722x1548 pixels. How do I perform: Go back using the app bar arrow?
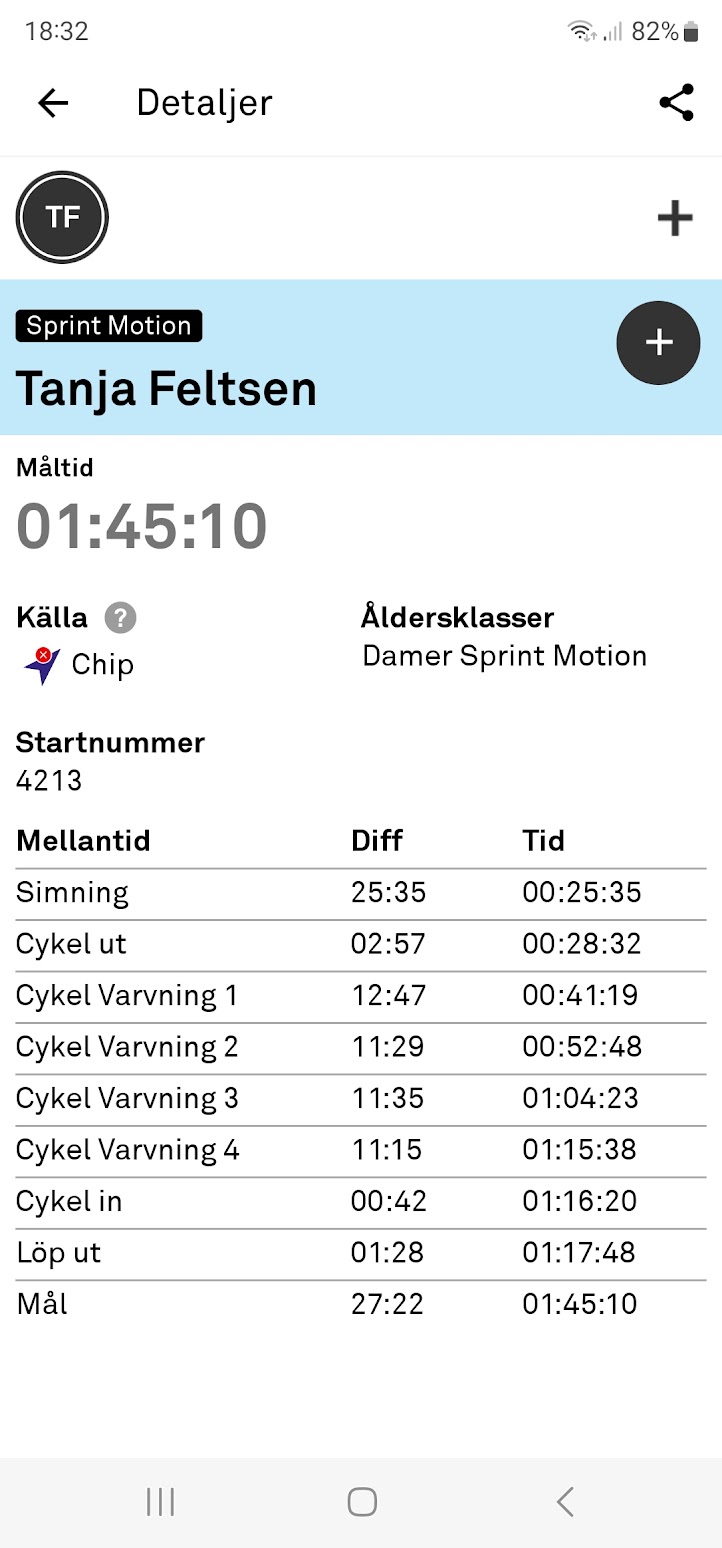pyautogui.click(x=52, y=103)
